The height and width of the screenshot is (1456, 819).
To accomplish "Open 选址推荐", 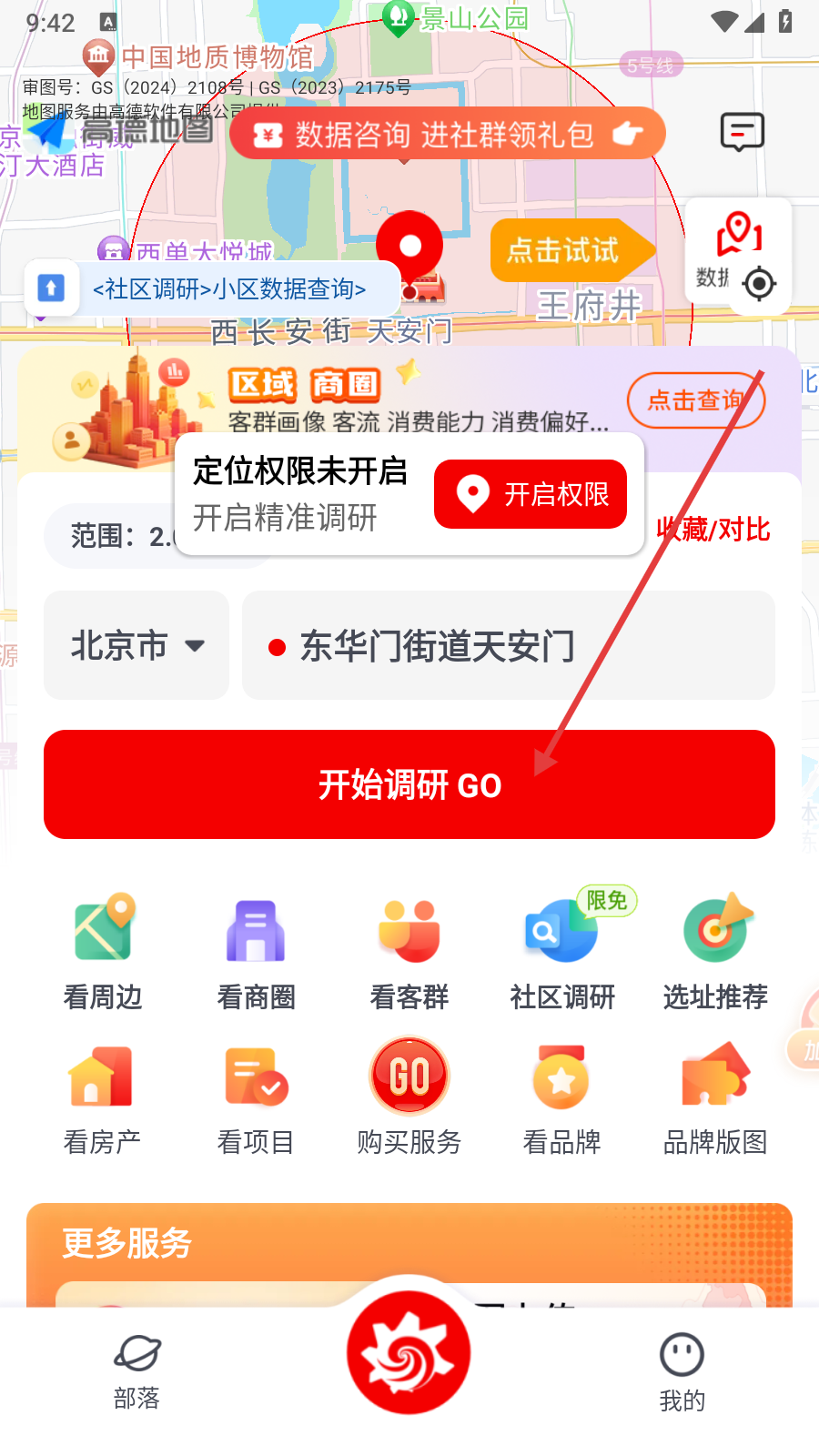I will point(715,952).
